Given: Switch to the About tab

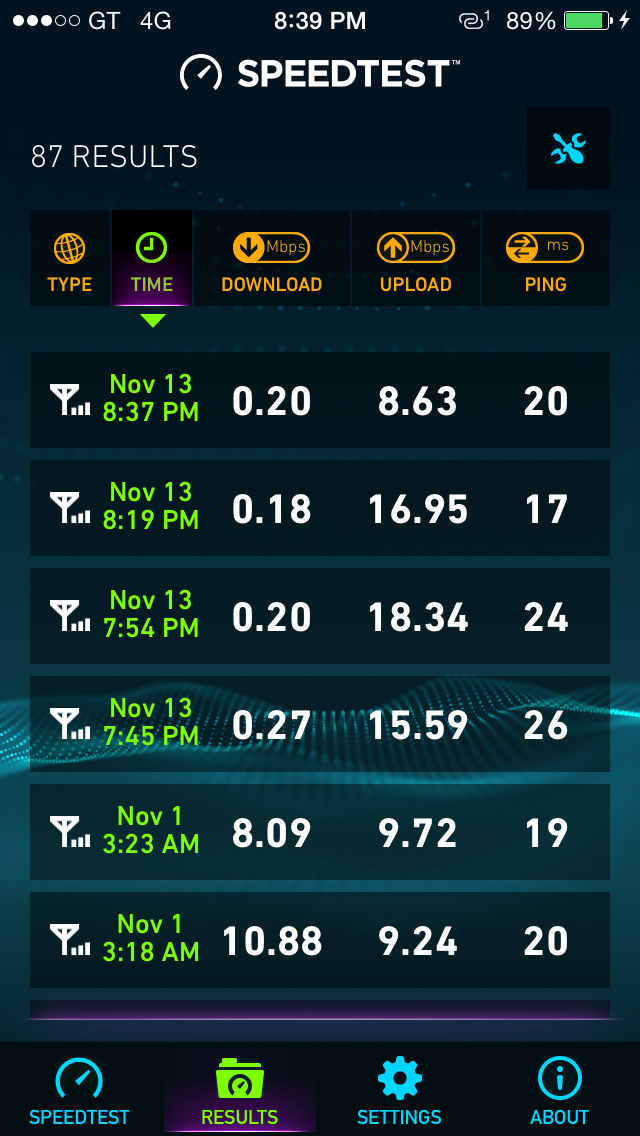Looking at the screenshot, I should (x=560, y=1090).
